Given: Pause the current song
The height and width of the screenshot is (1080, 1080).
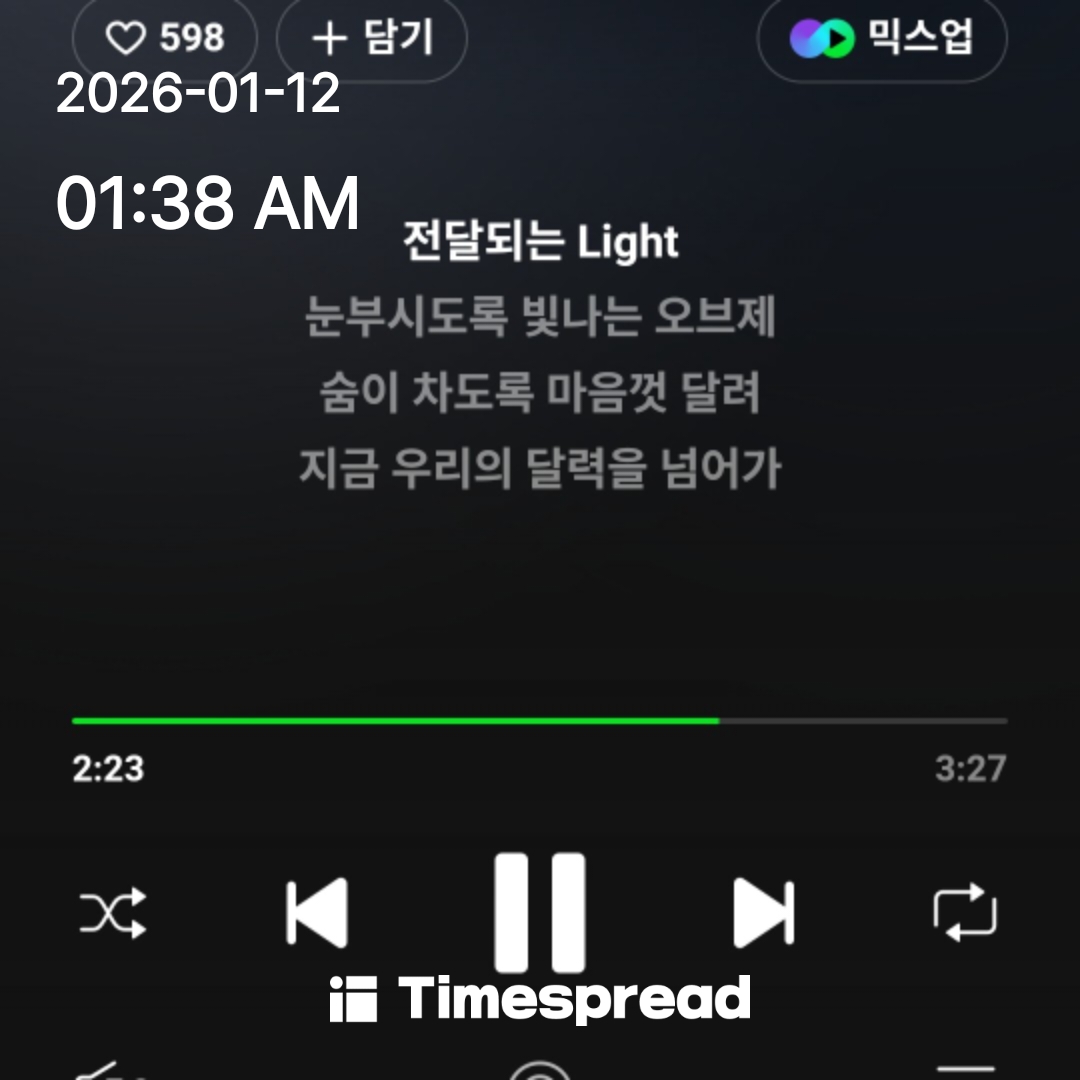Looking at the screenshot, I should pos(540,910).
